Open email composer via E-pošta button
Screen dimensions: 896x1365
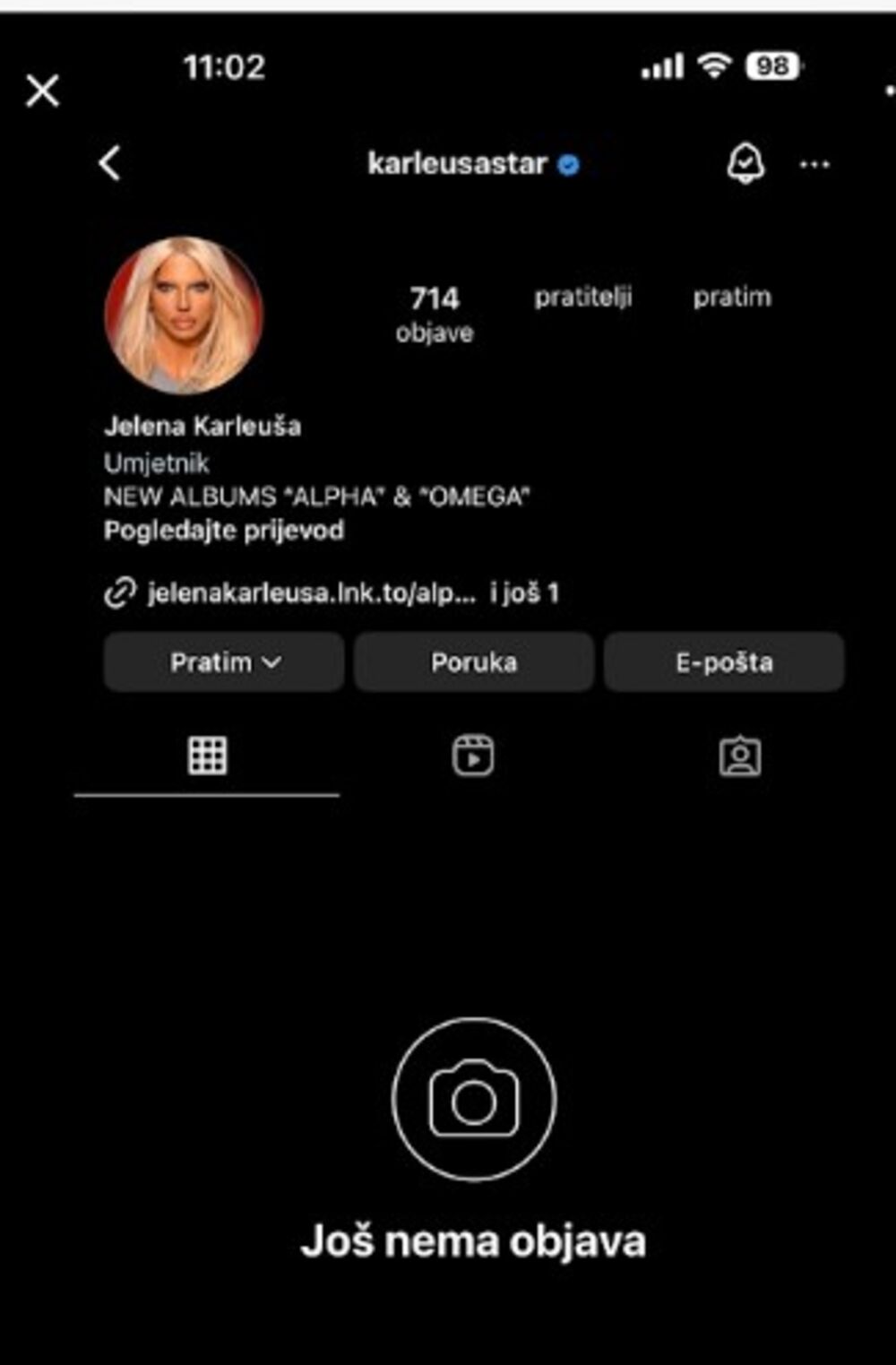click(x=724, y=663)
